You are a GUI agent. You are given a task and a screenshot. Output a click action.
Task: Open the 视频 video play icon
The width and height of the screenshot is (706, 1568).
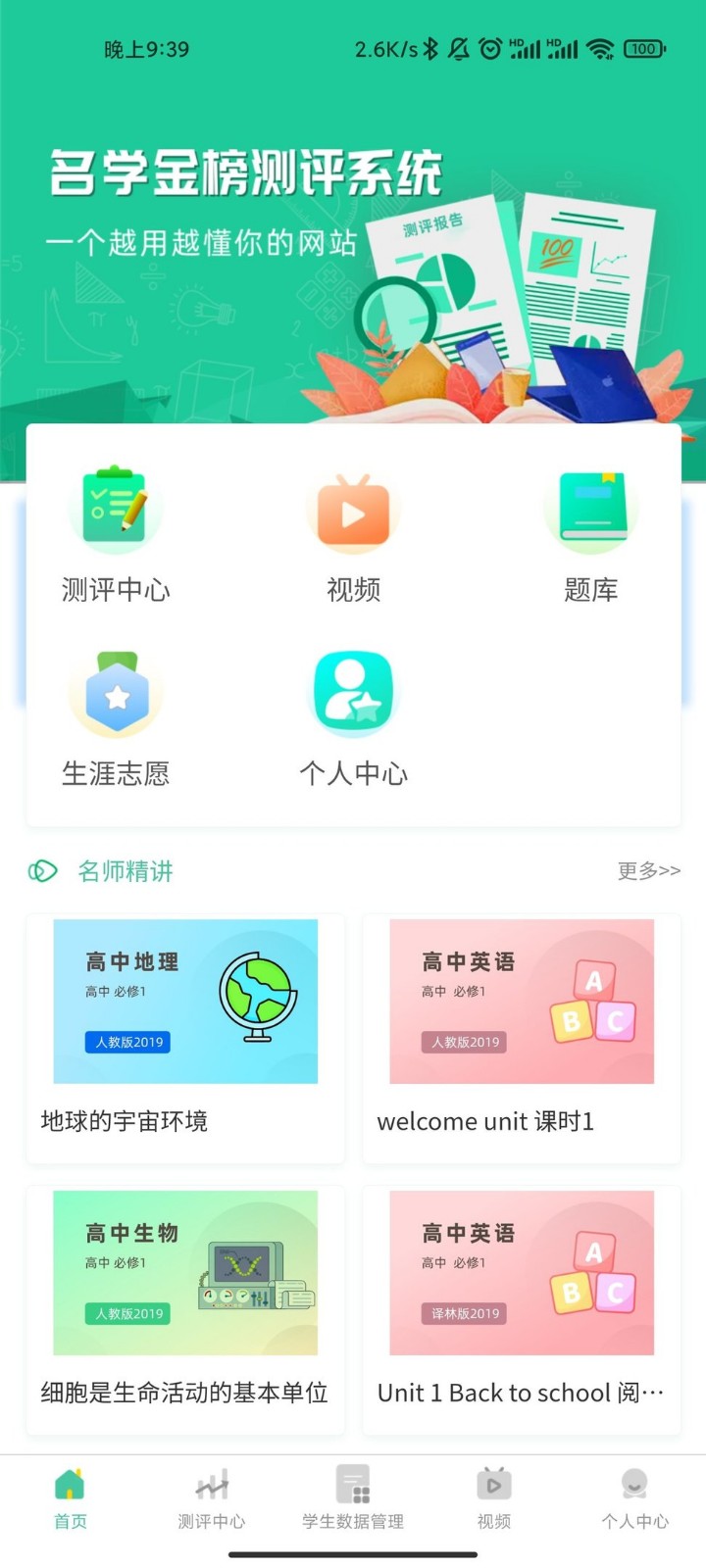353,510
